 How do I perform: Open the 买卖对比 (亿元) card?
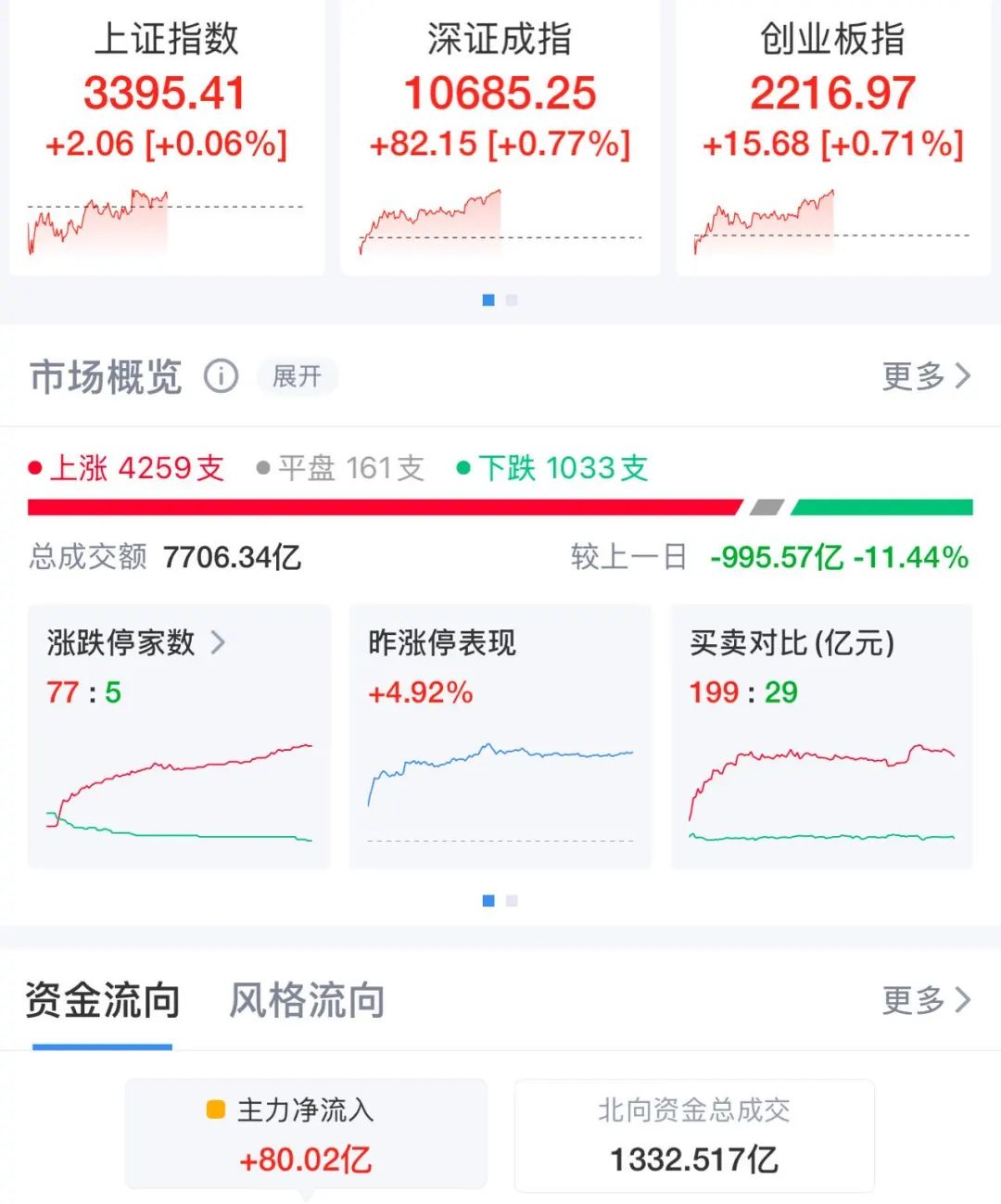tap(821, 736)
